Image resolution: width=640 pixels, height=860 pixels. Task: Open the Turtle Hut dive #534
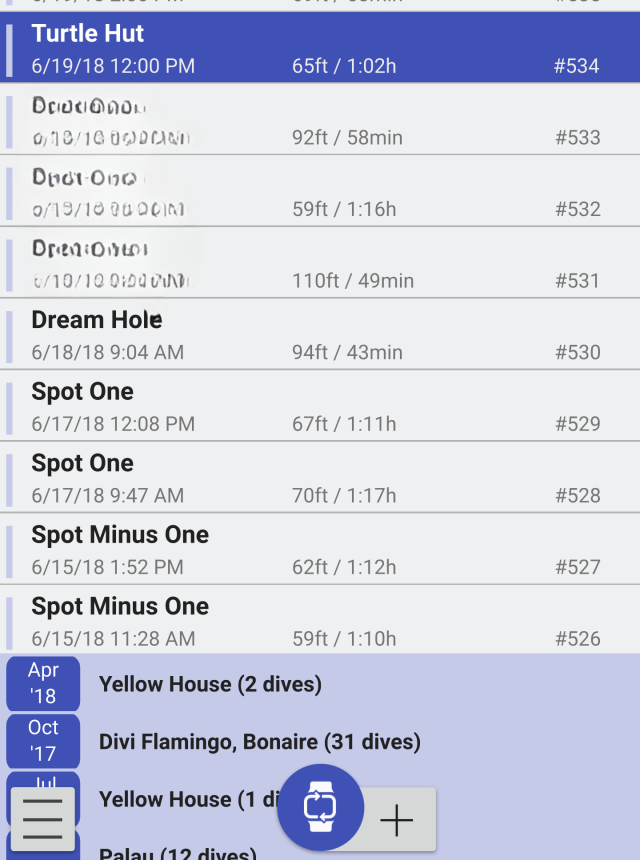pos(320,48)
